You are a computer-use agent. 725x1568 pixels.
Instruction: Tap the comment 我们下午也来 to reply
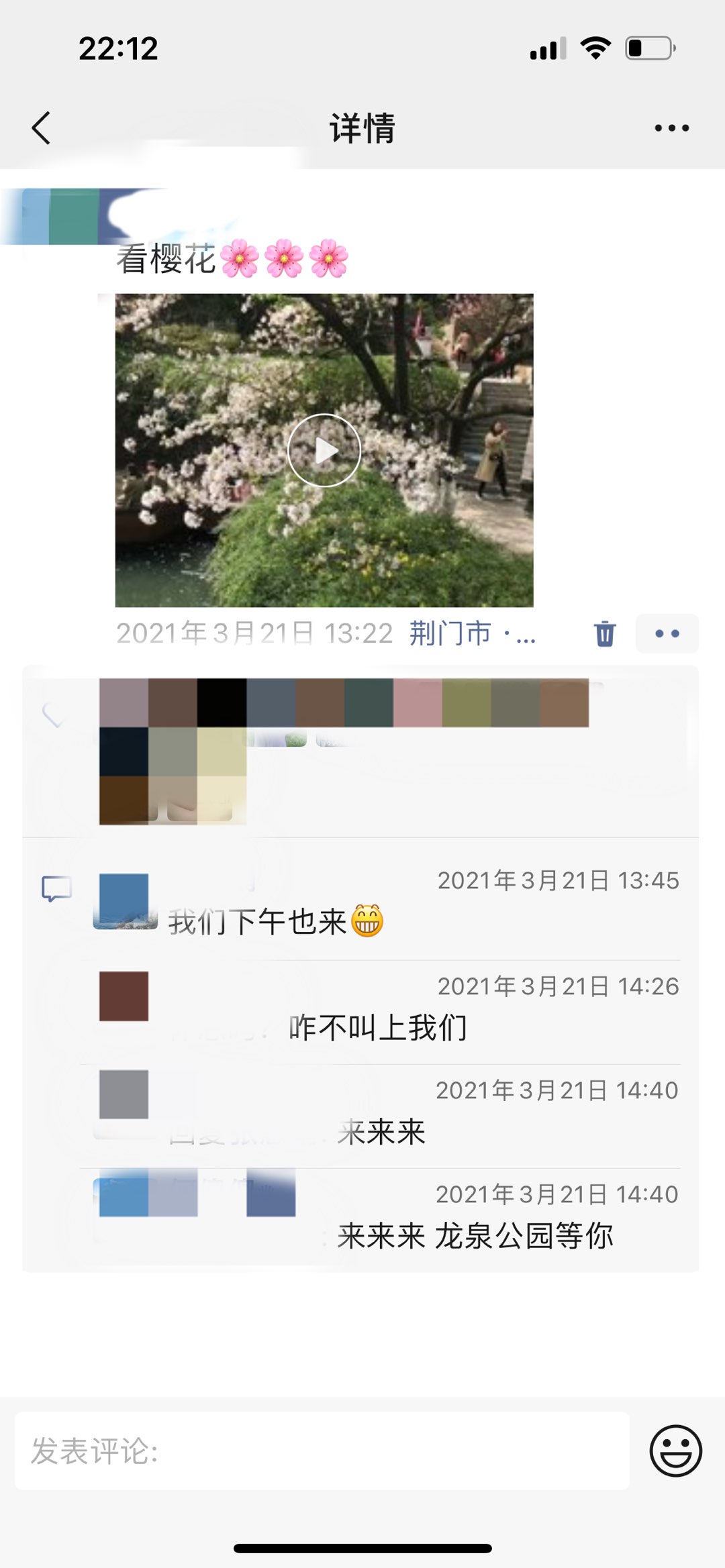(x=257, y=922)
